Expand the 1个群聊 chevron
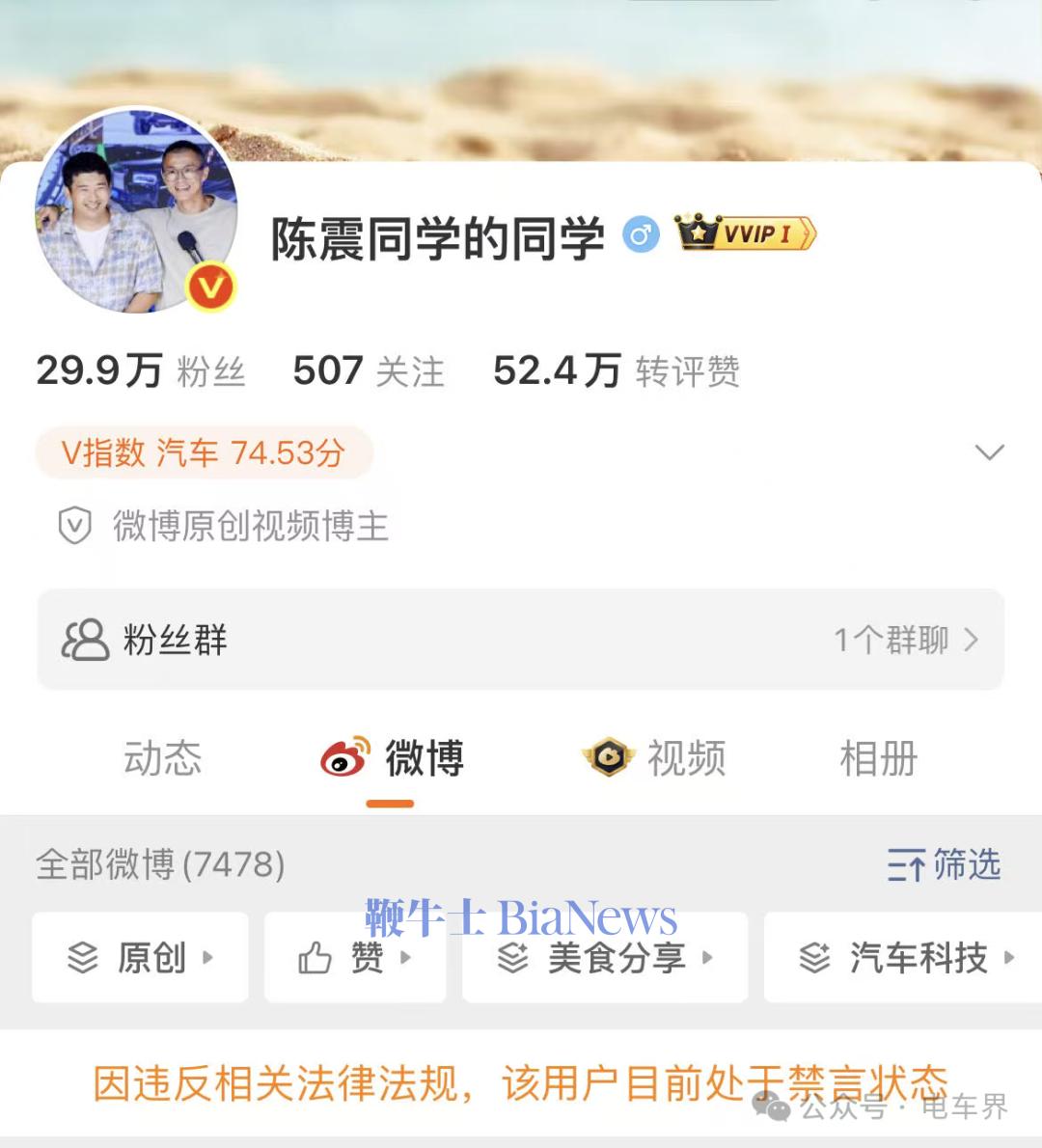 973,640
